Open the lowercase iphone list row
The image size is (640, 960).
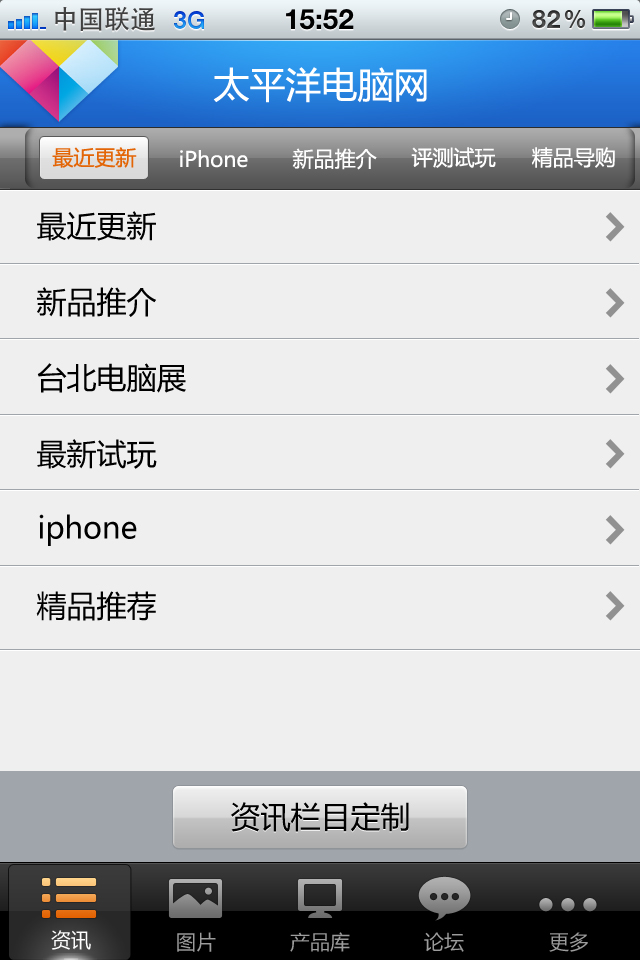320,529
